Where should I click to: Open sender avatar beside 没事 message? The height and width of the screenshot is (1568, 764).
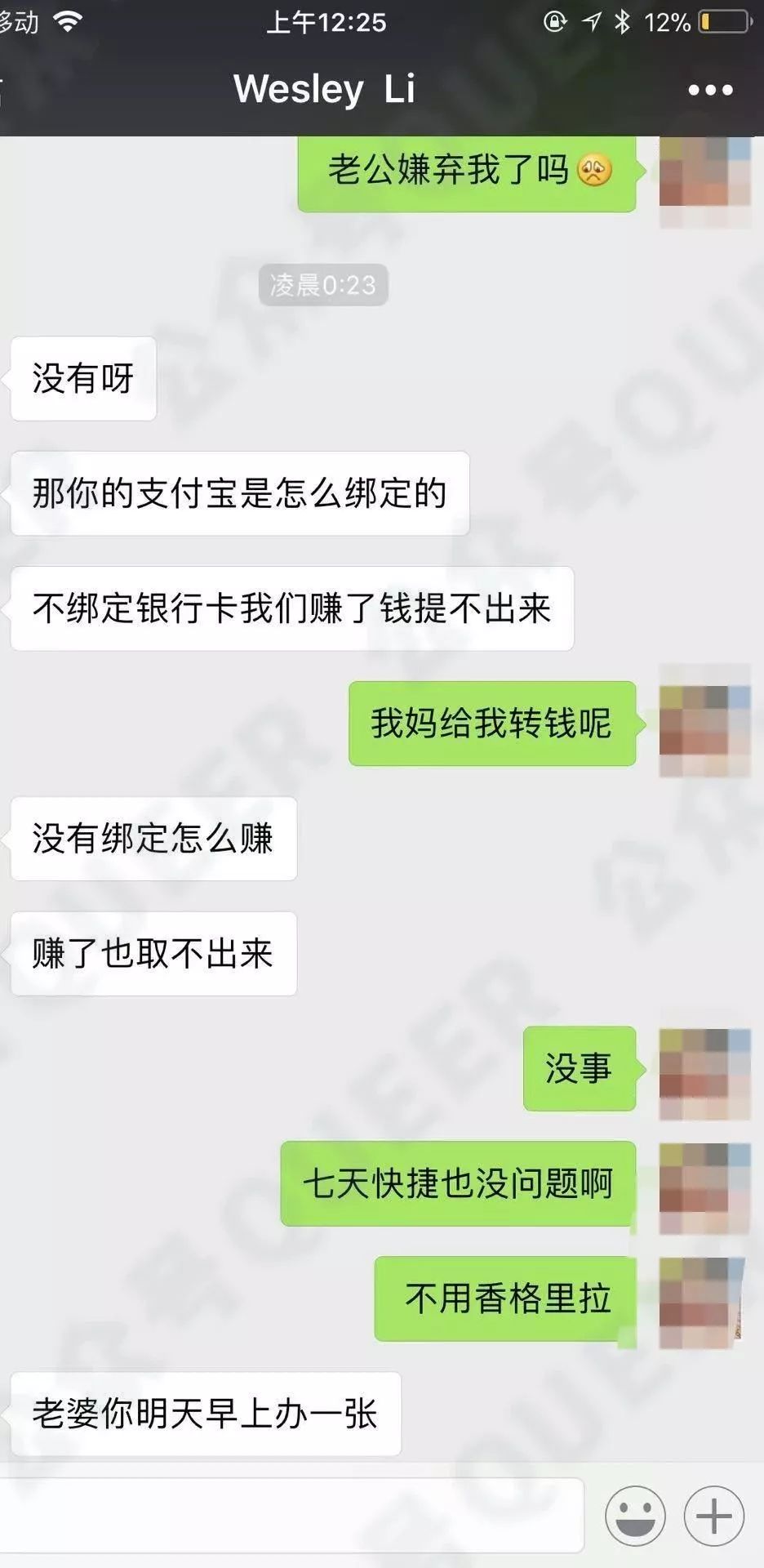coord(704,1069)
